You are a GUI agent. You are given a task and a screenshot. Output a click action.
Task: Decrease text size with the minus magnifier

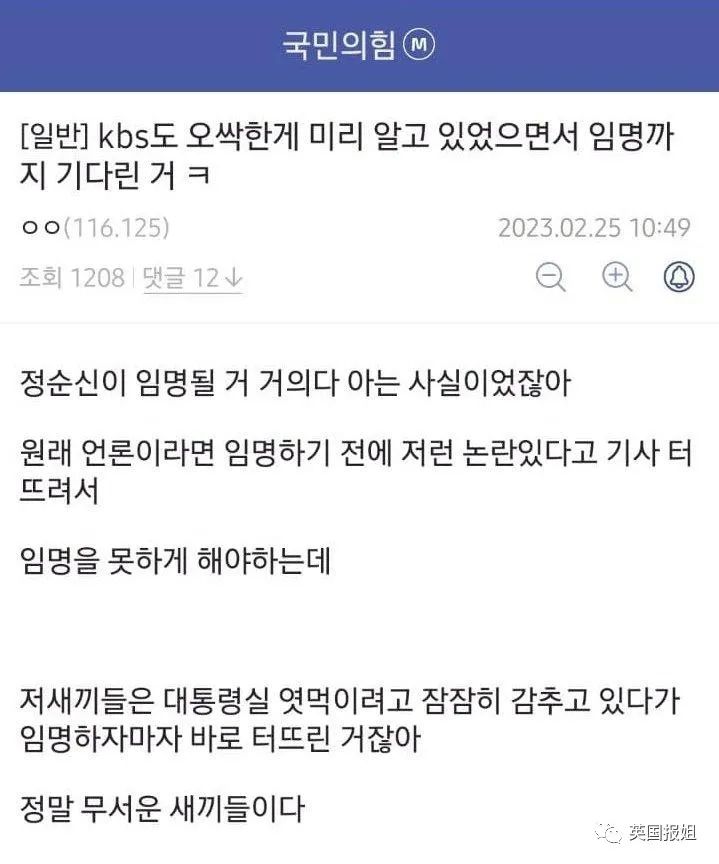point(550,277)
